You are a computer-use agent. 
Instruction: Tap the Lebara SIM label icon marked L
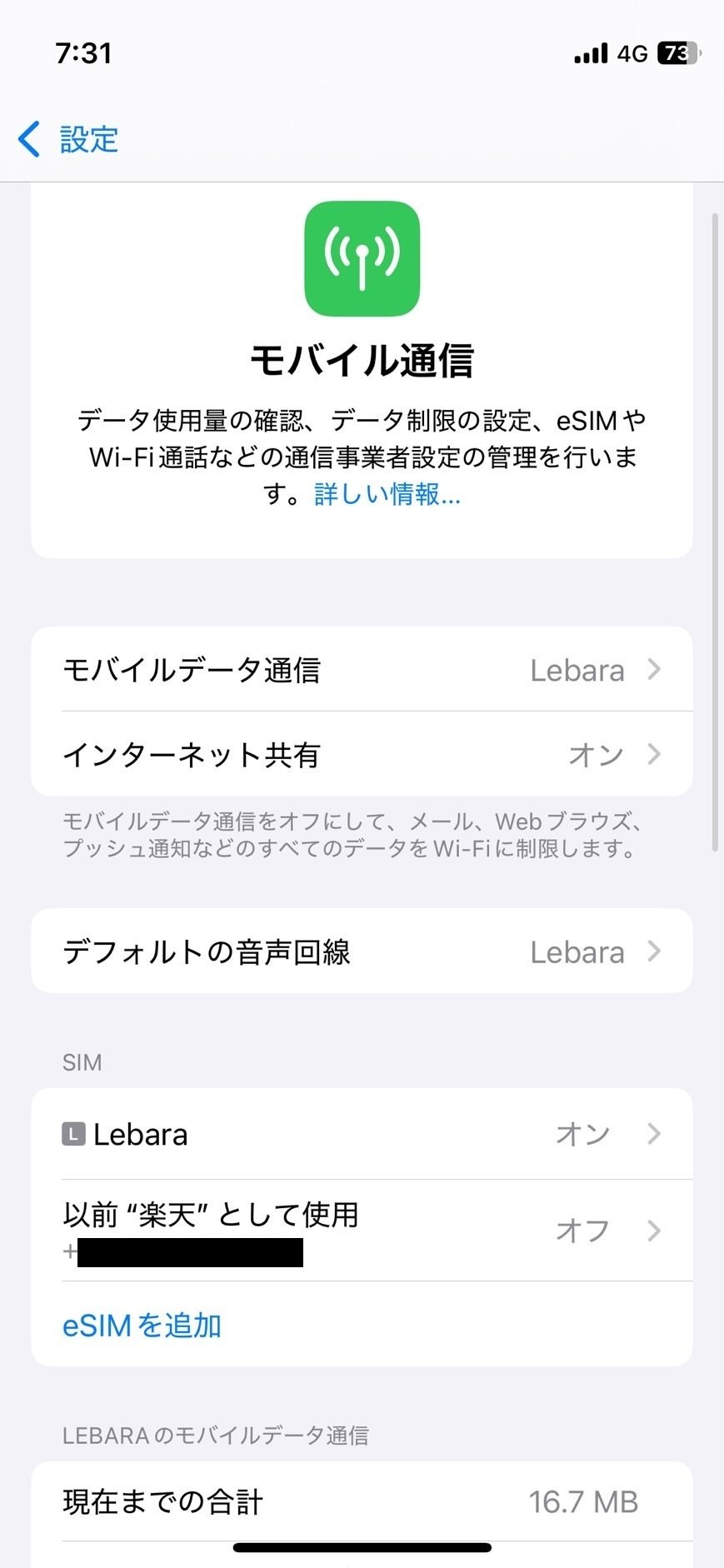click(x=76, y=1133)
